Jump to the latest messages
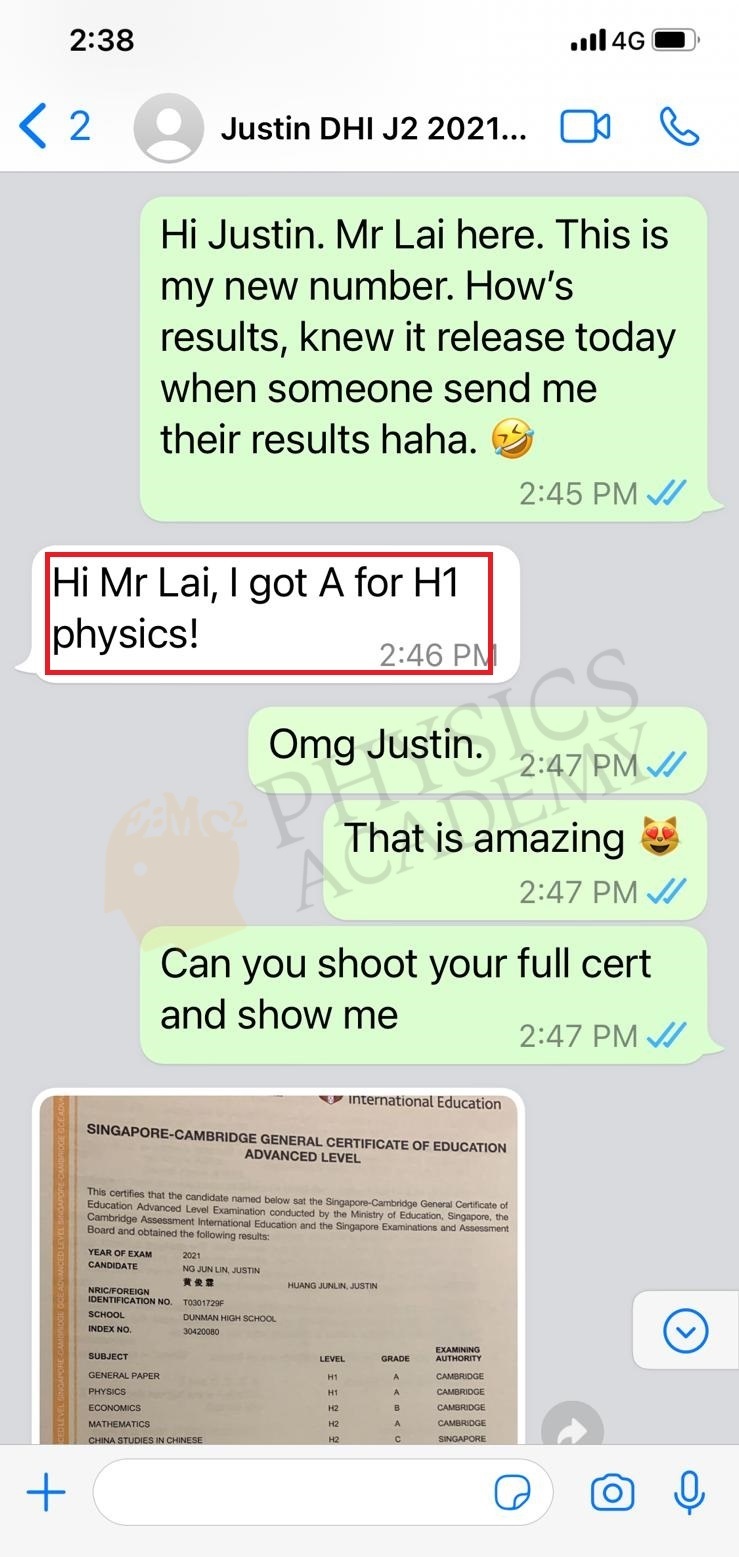The width and height of the screenshot is (739, 1557). point(686,1330)
